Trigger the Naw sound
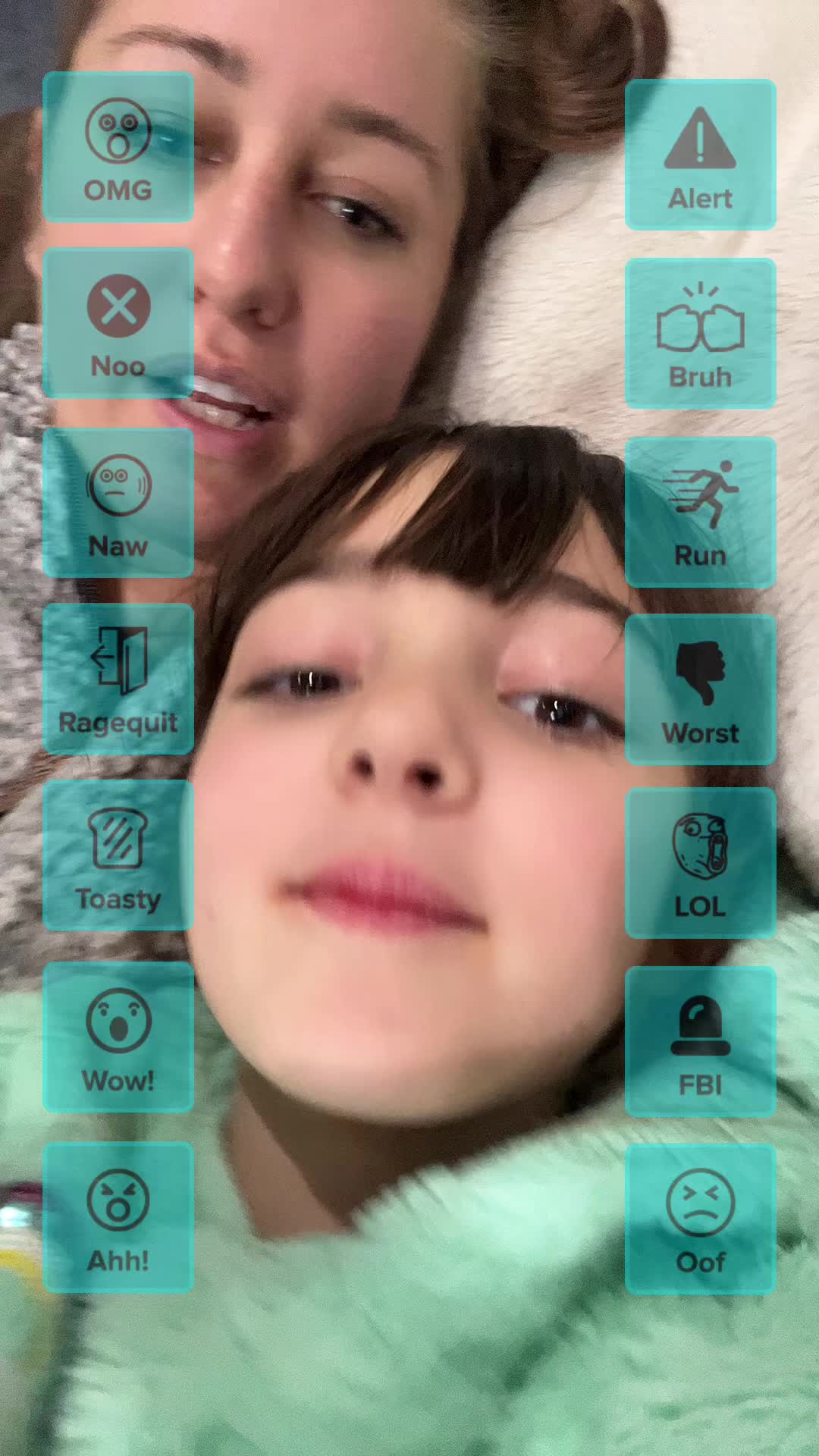The height and width of the screenshot is (1456, 819). 118,502
